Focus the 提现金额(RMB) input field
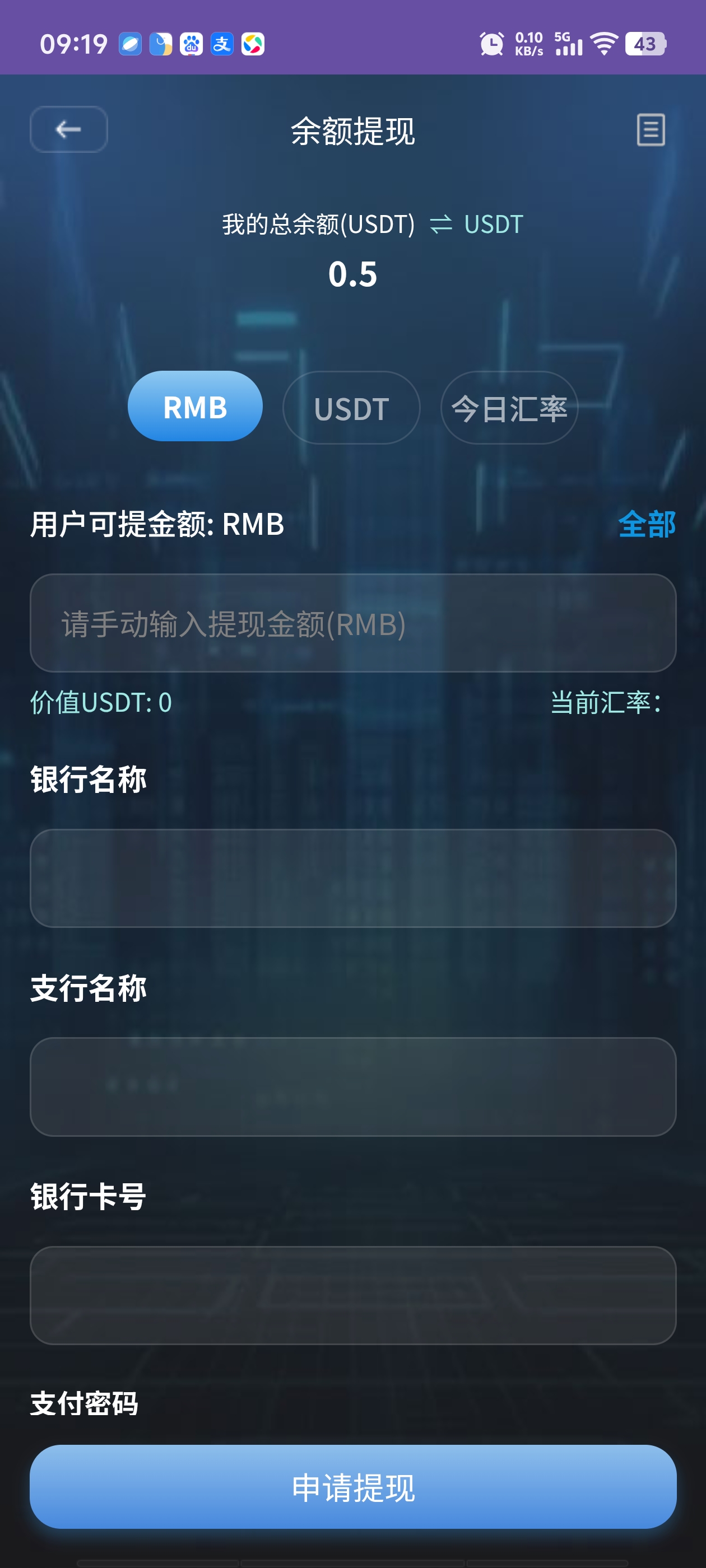The image size is (706, 1568). click(352, 623)
